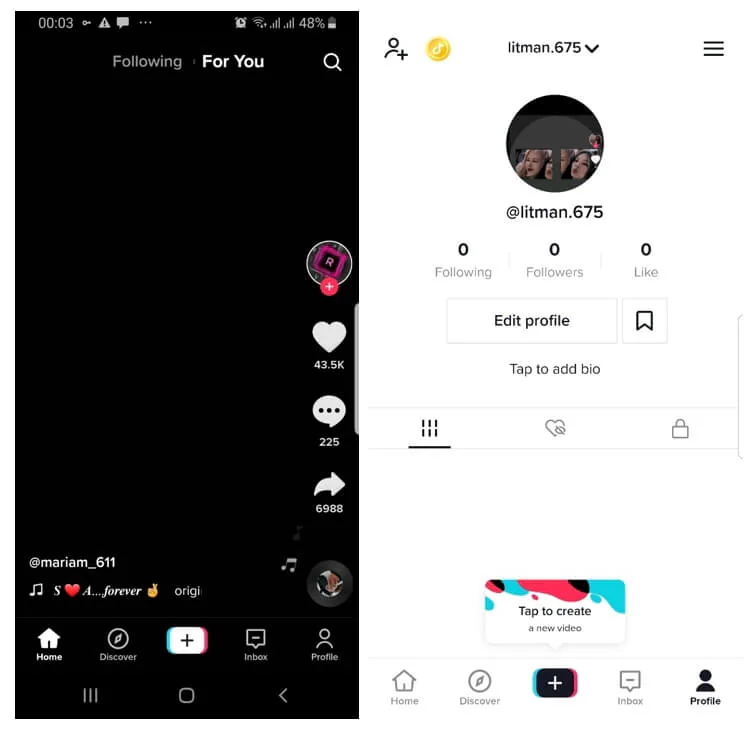Switch to the liked videos tab with the heart icon
Image resolution: width=755 pixels, height=729 pixels.
coord(555,428)
